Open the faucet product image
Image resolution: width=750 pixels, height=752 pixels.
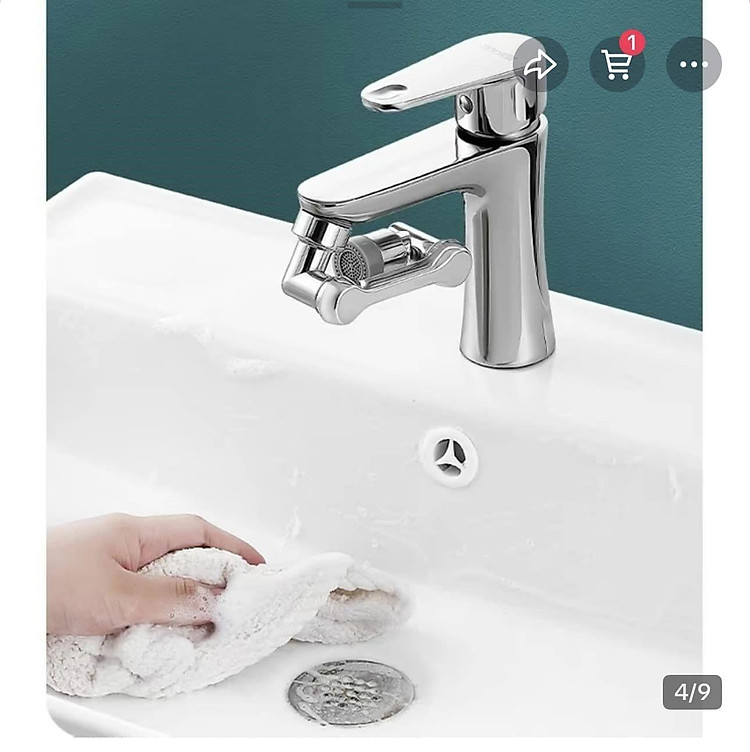point(375,368)
